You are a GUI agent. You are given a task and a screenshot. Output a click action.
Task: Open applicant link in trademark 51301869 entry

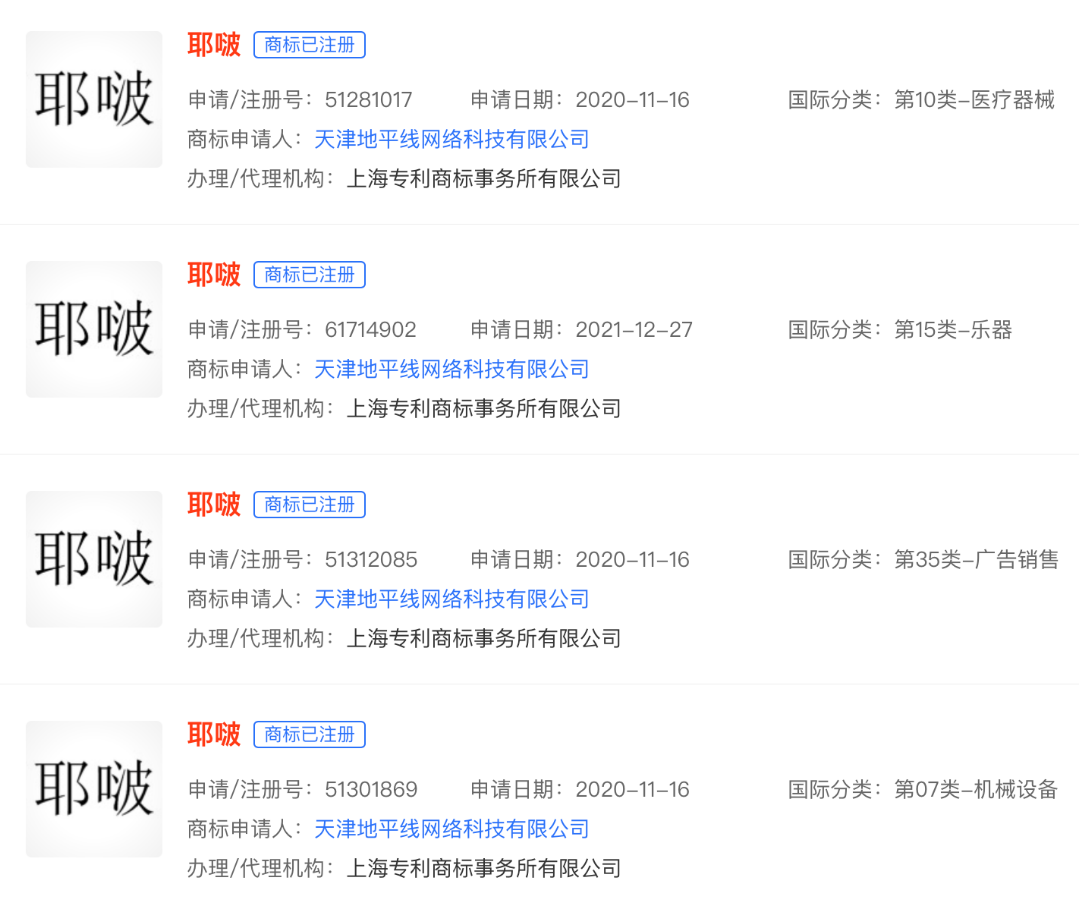point(451,829)
